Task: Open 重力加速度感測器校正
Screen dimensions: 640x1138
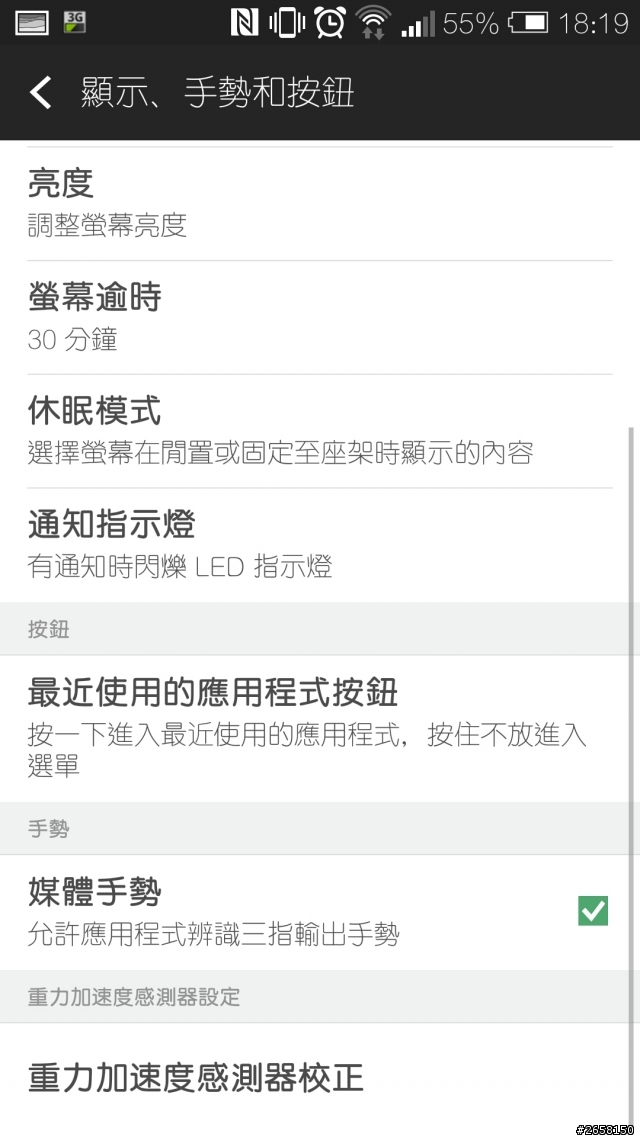Action: pyautogui.click(x=319, y=1078)
